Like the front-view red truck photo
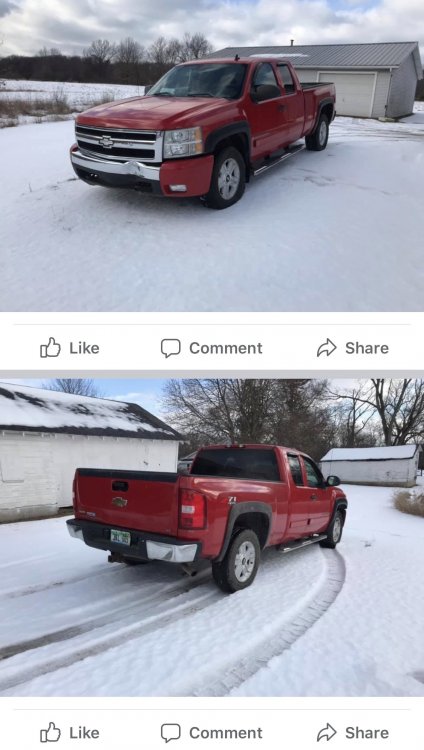Viewport: 424px width, 750px height. pos(70,348)
